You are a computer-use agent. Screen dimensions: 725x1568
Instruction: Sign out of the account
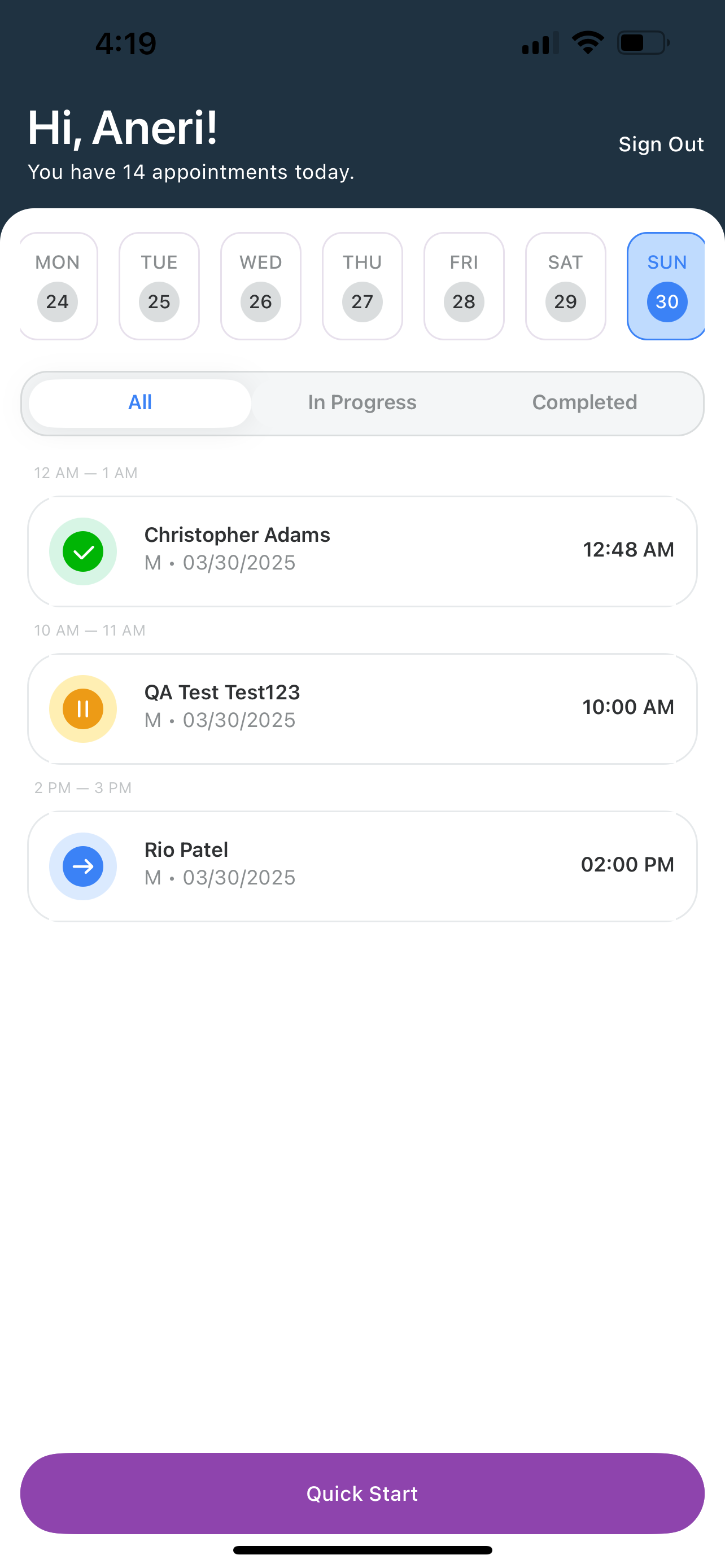(661, 144)
